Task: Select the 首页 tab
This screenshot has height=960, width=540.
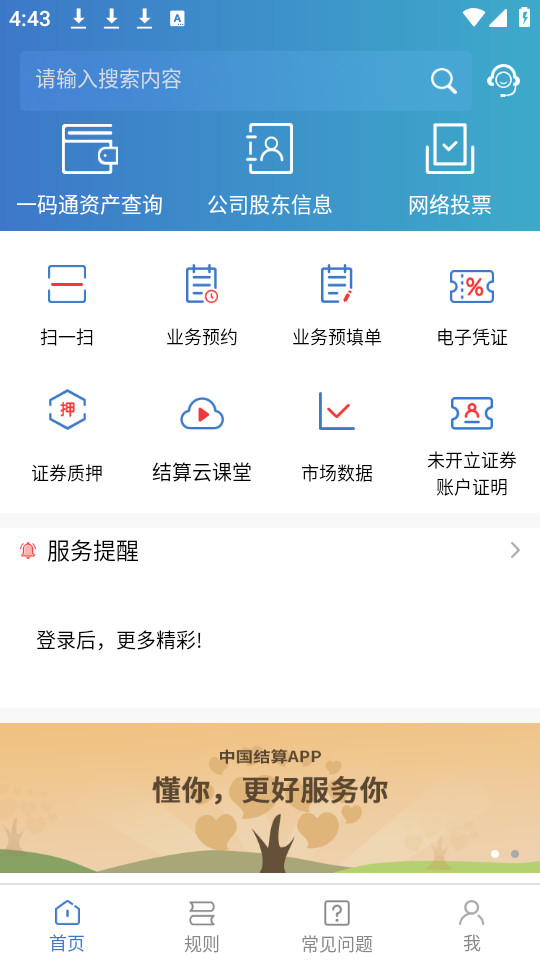Action: tap(67, 926)
